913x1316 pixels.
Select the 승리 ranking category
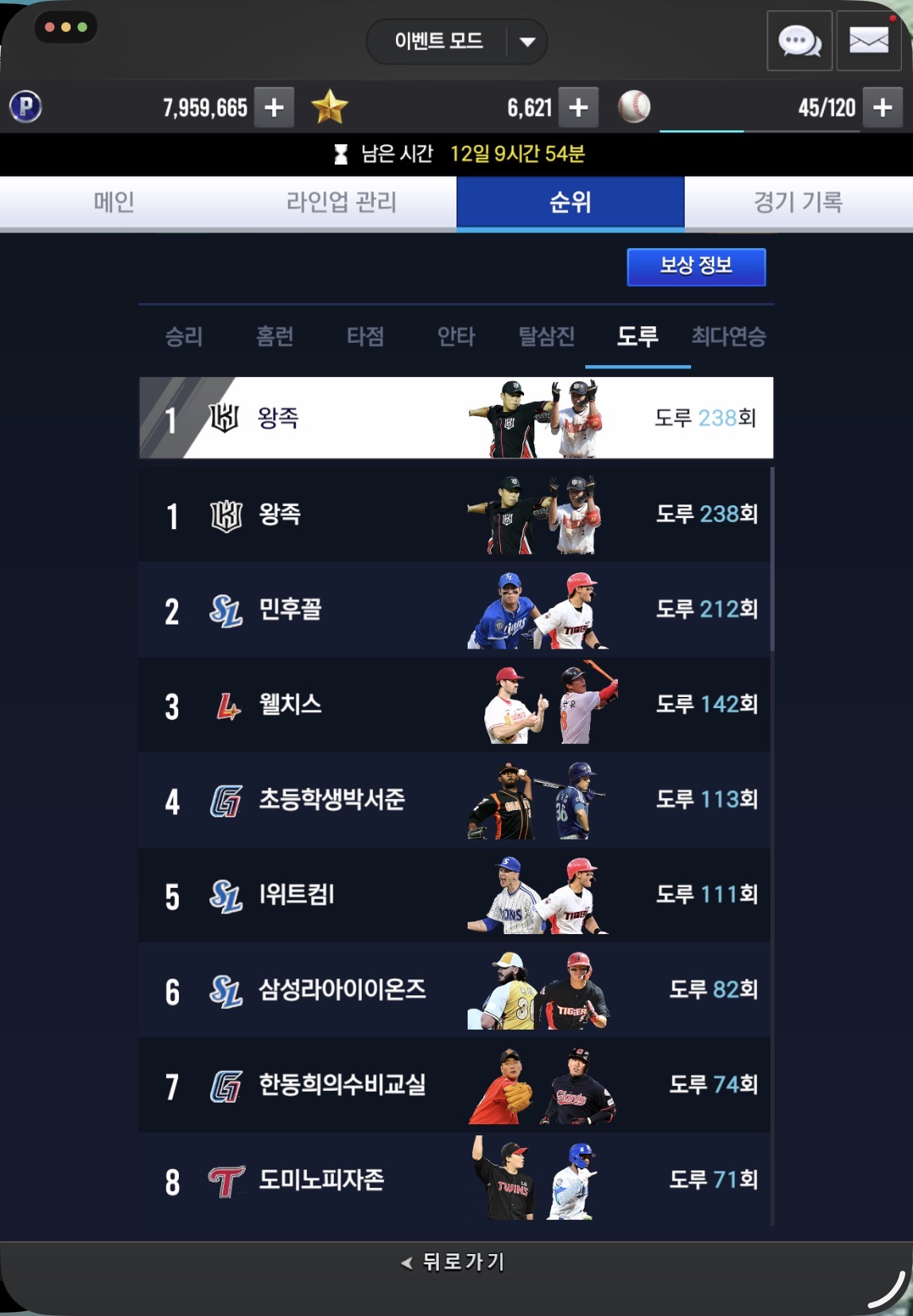coord(184,337)
